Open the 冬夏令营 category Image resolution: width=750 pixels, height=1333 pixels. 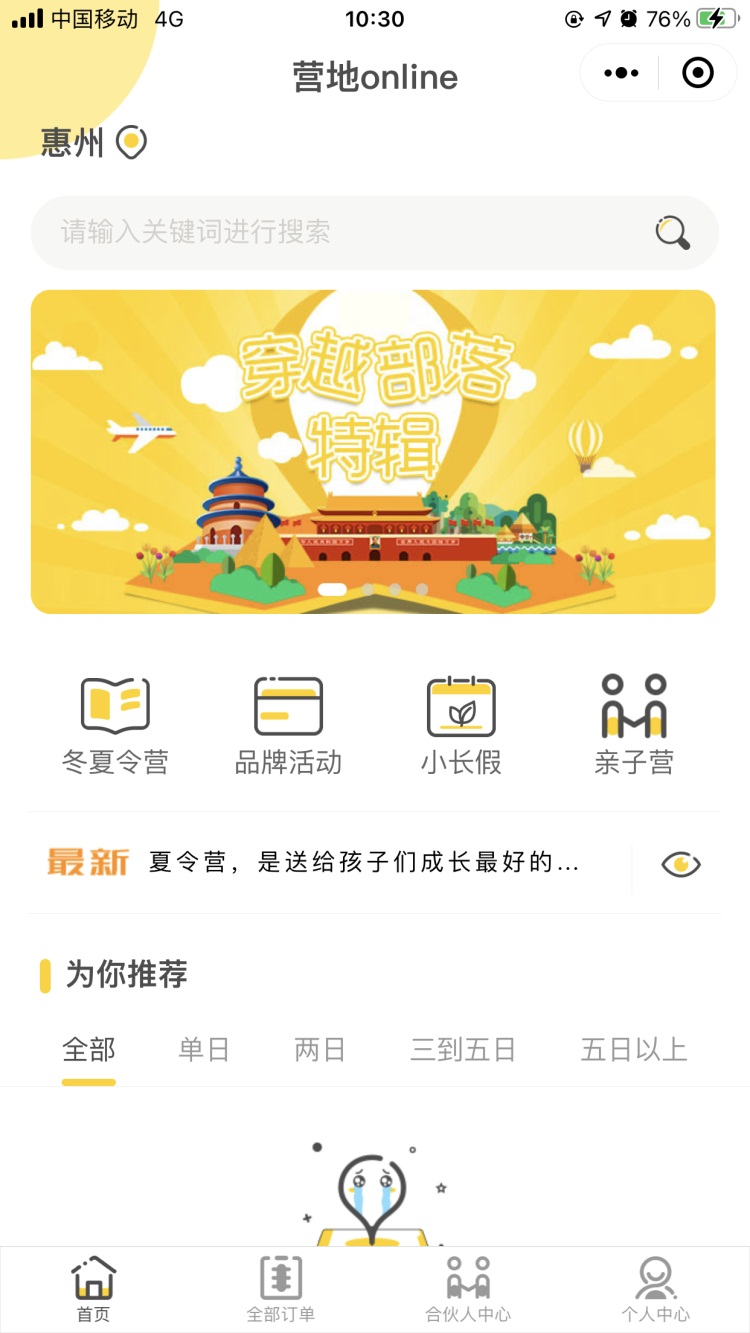pyautogui.click(x=115, y=725)
